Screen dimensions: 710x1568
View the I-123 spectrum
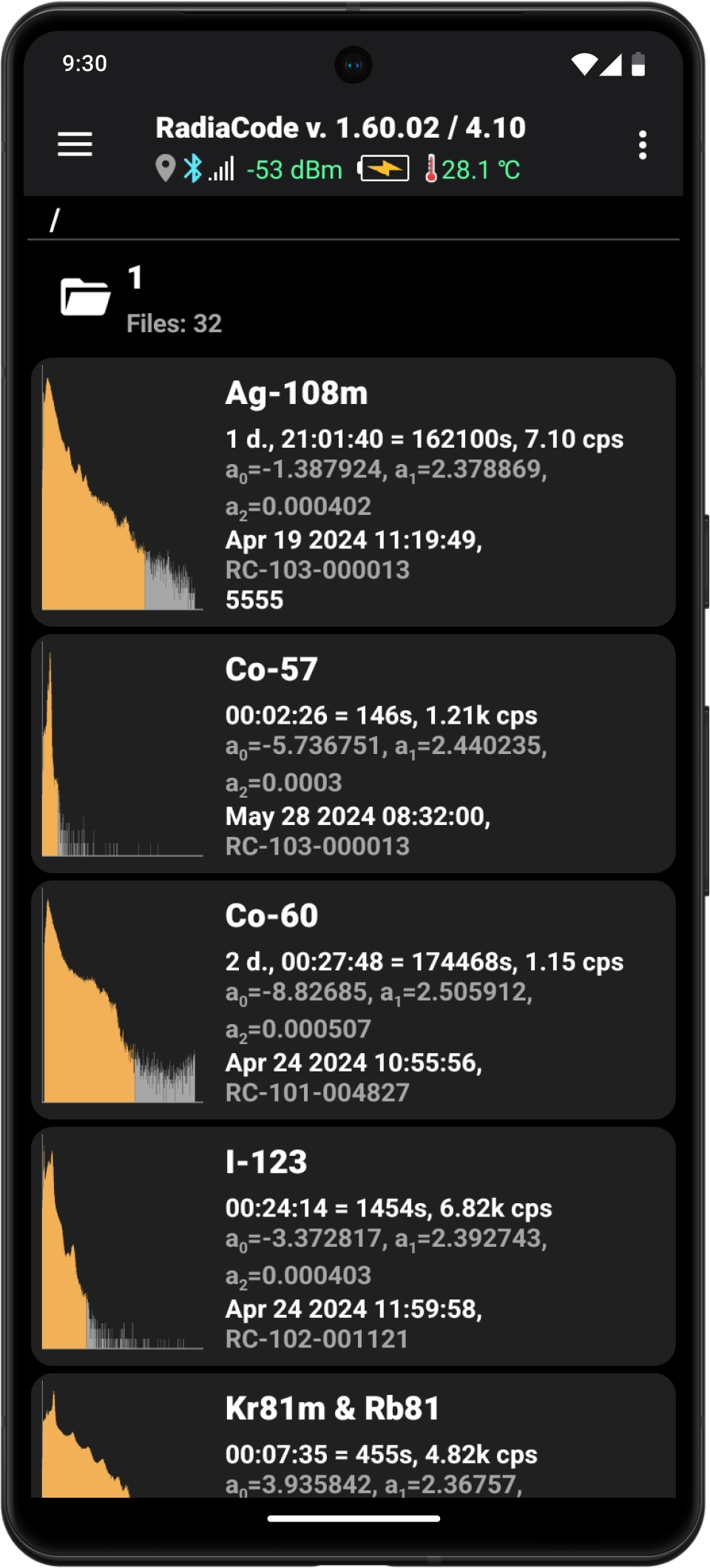[354, 1246]
